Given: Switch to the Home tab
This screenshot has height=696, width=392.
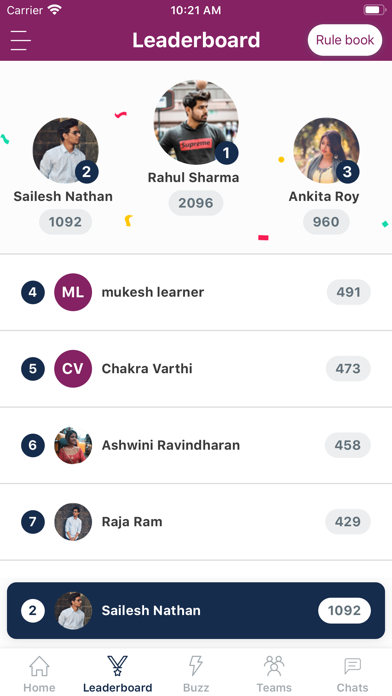Looking at the screenshot, I should coord(39,674).
